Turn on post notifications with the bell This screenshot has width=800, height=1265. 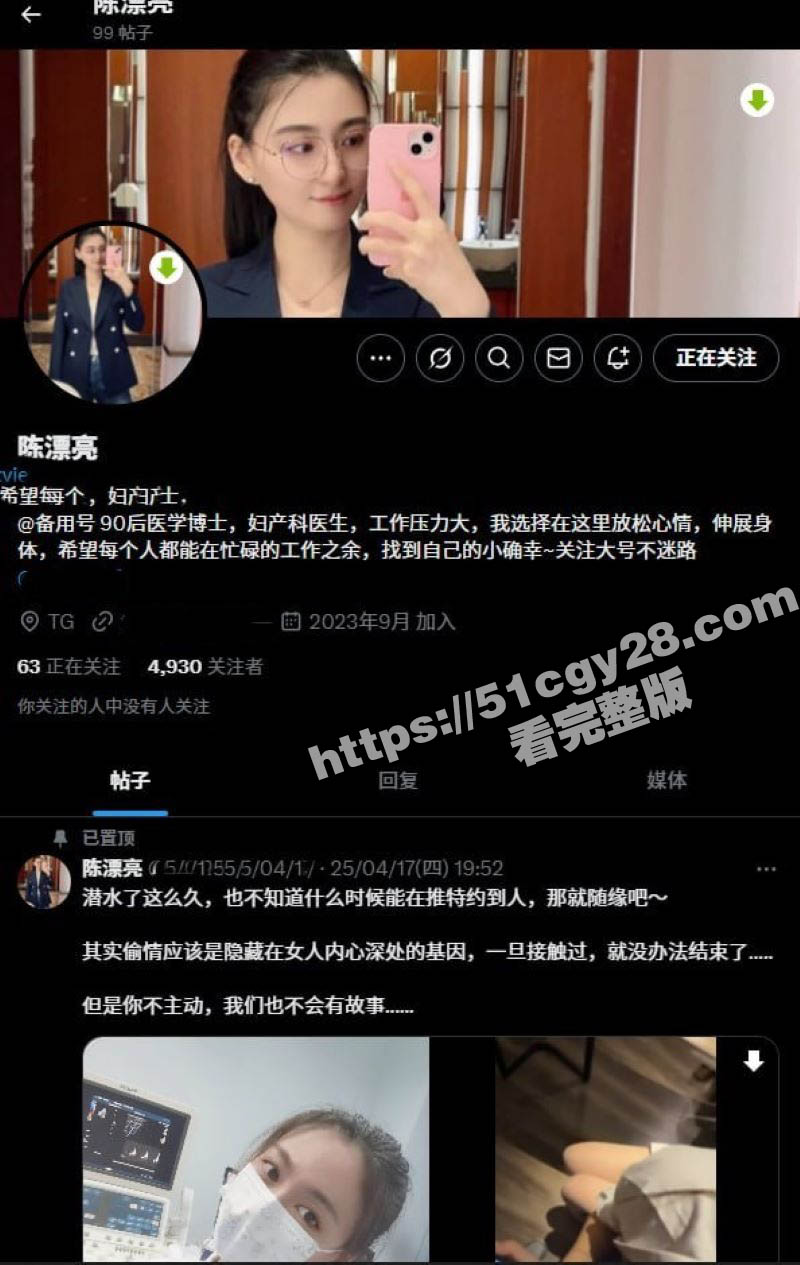(x=617, y=358)
